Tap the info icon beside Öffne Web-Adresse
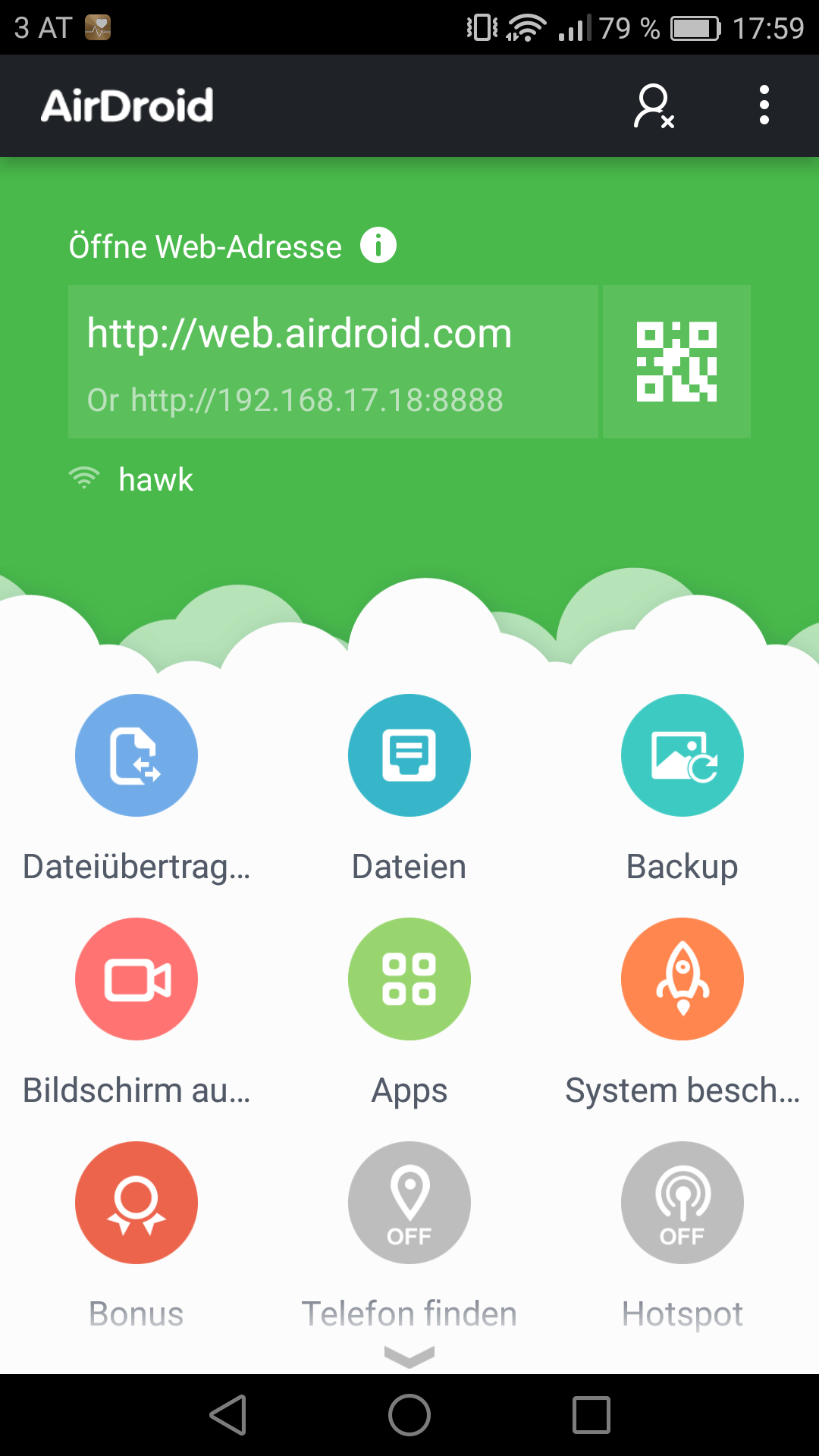The height and width of the screenshot is (1456, 819). (378, 246)
